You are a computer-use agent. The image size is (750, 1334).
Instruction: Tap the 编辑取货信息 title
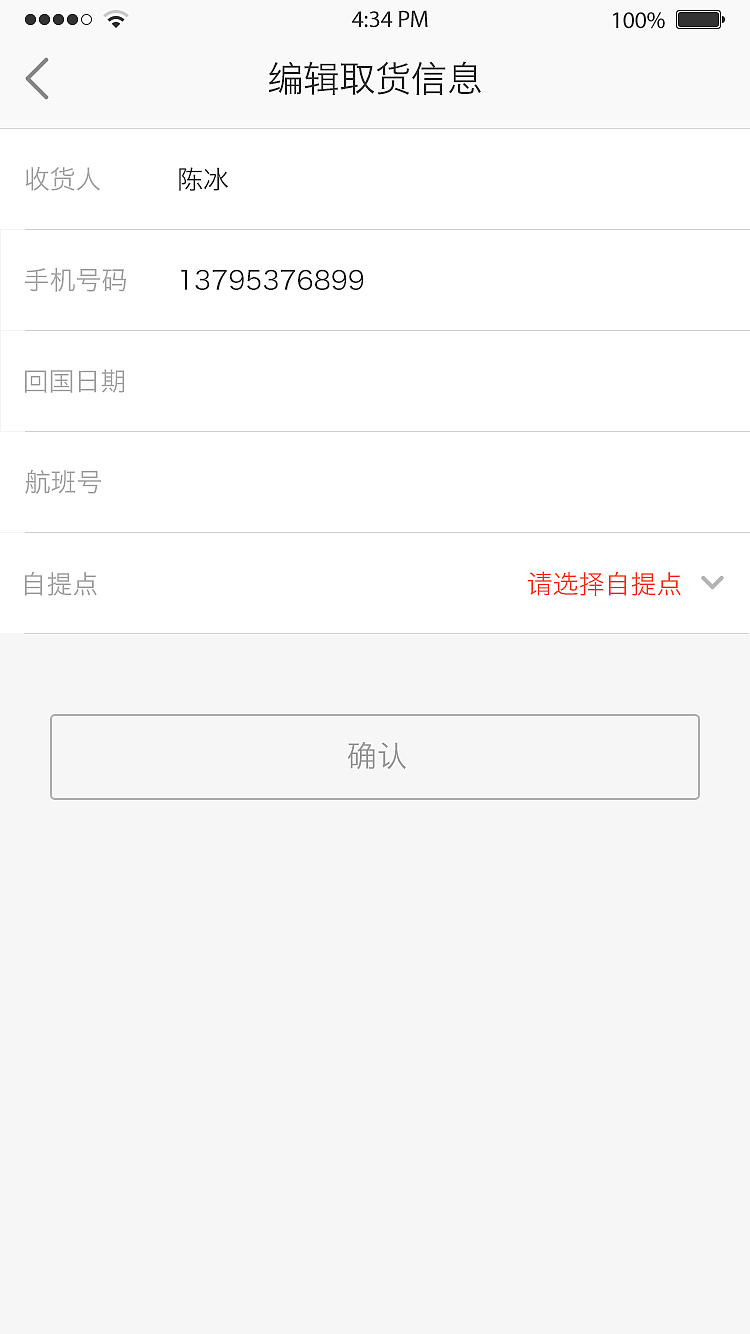point(373,78)
